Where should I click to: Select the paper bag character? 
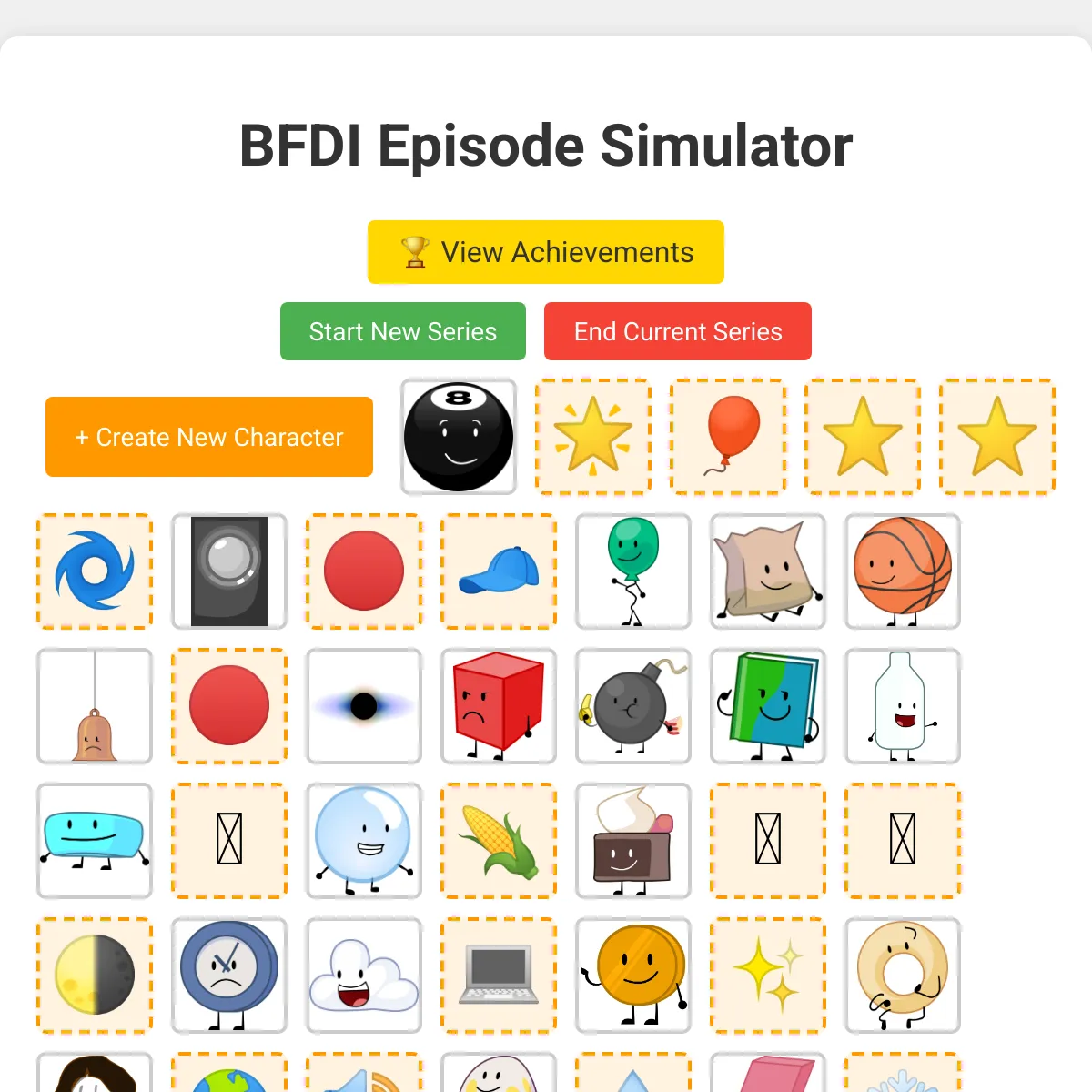point(768,571)
